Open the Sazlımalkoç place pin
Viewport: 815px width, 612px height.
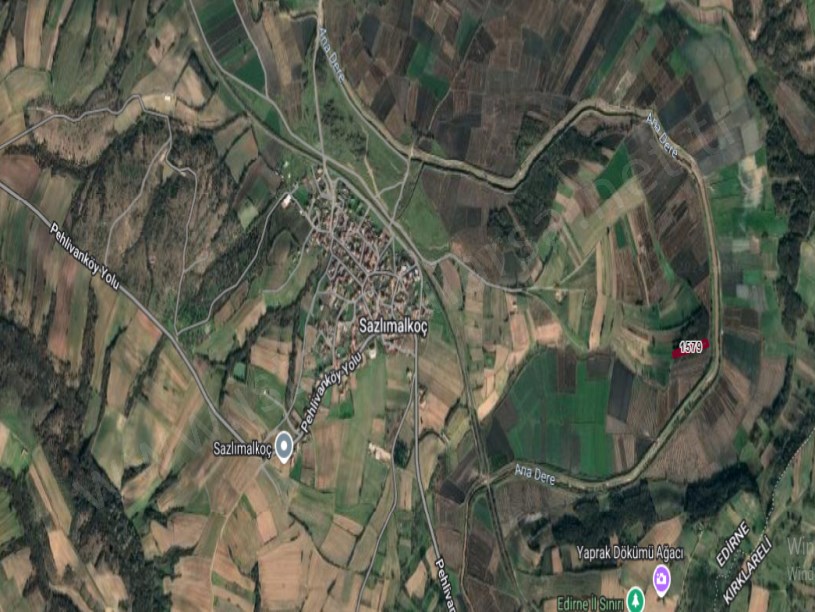point(284,447)
